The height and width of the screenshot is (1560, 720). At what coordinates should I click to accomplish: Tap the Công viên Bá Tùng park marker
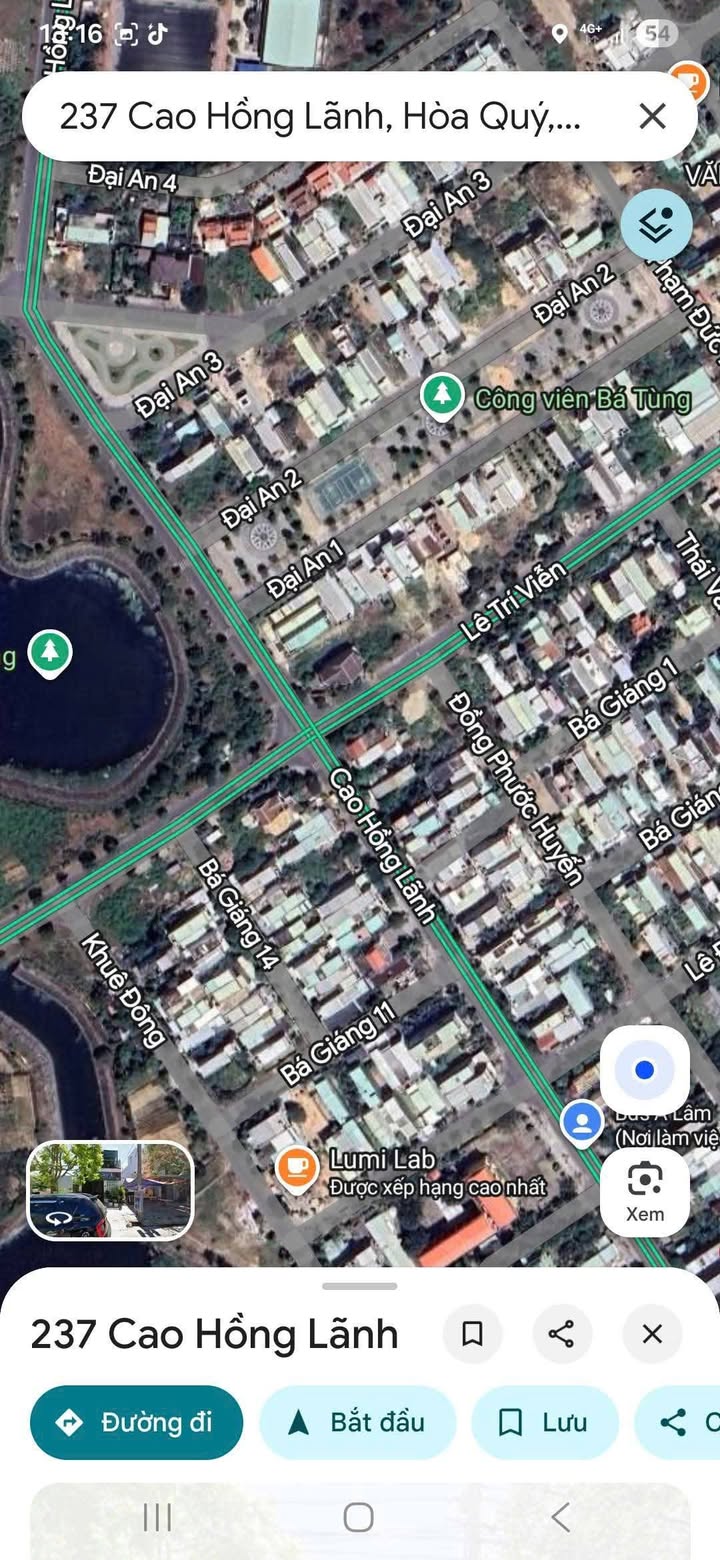click(441, 396)
